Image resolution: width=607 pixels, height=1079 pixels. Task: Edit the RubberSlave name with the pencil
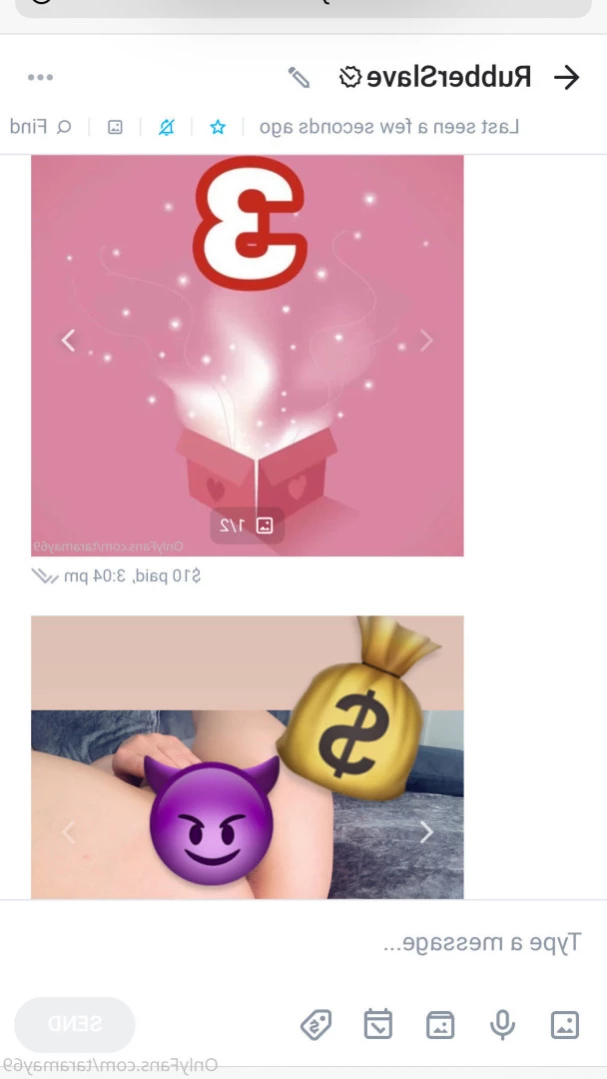coord(298,78)
